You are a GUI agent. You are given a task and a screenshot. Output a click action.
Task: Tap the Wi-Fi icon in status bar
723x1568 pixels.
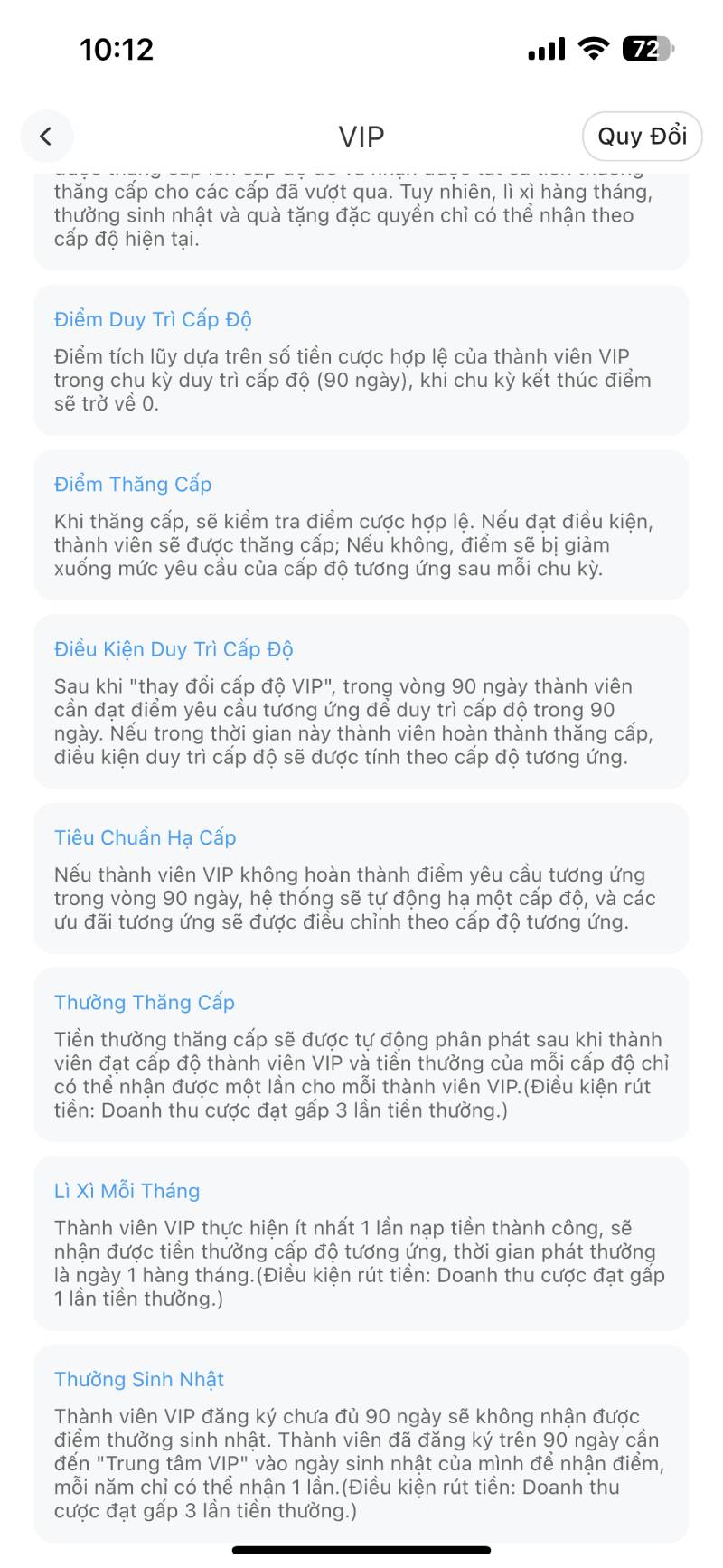click(592, 49)
